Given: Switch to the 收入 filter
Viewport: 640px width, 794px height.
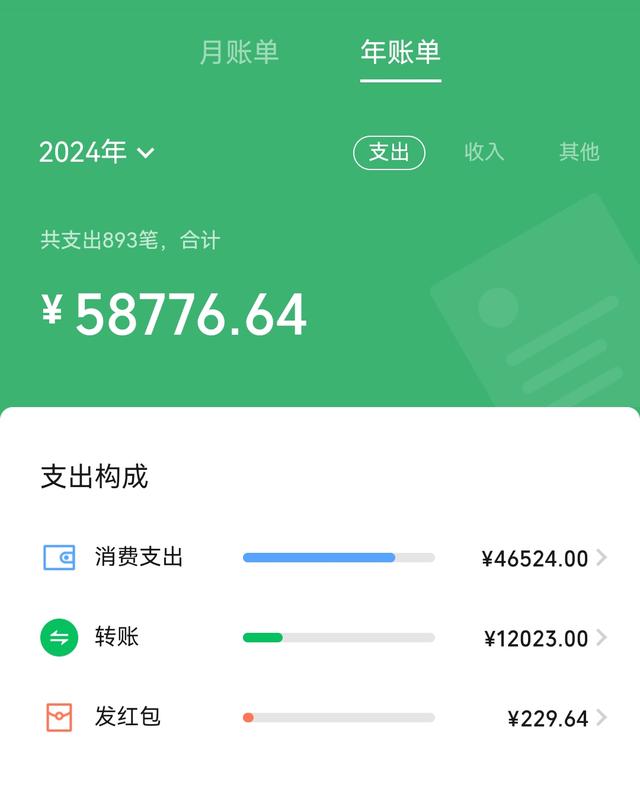Looking at the screenshot, I should pos(484,152).
